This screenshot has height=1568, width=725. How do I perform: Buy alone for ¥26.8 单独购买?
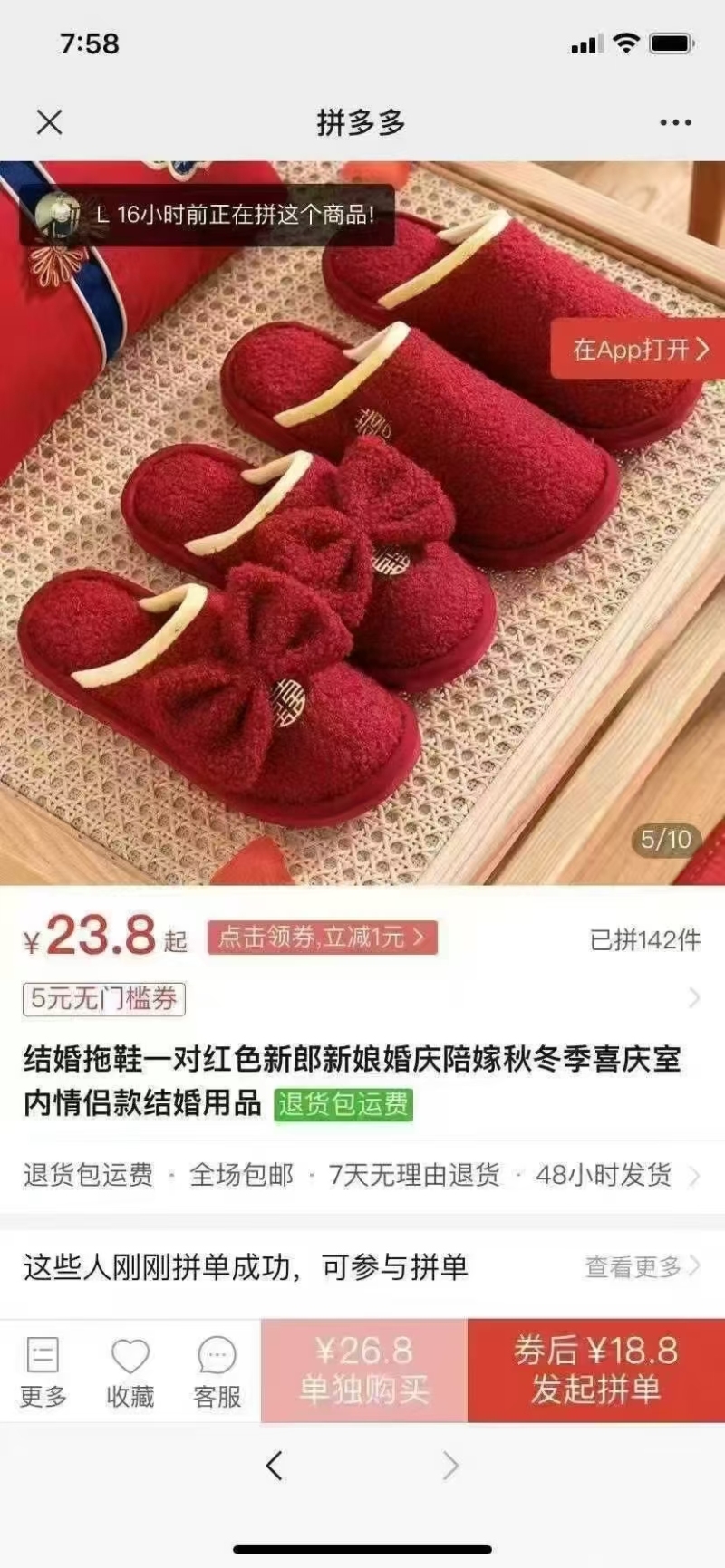[x=364, y=1370]
